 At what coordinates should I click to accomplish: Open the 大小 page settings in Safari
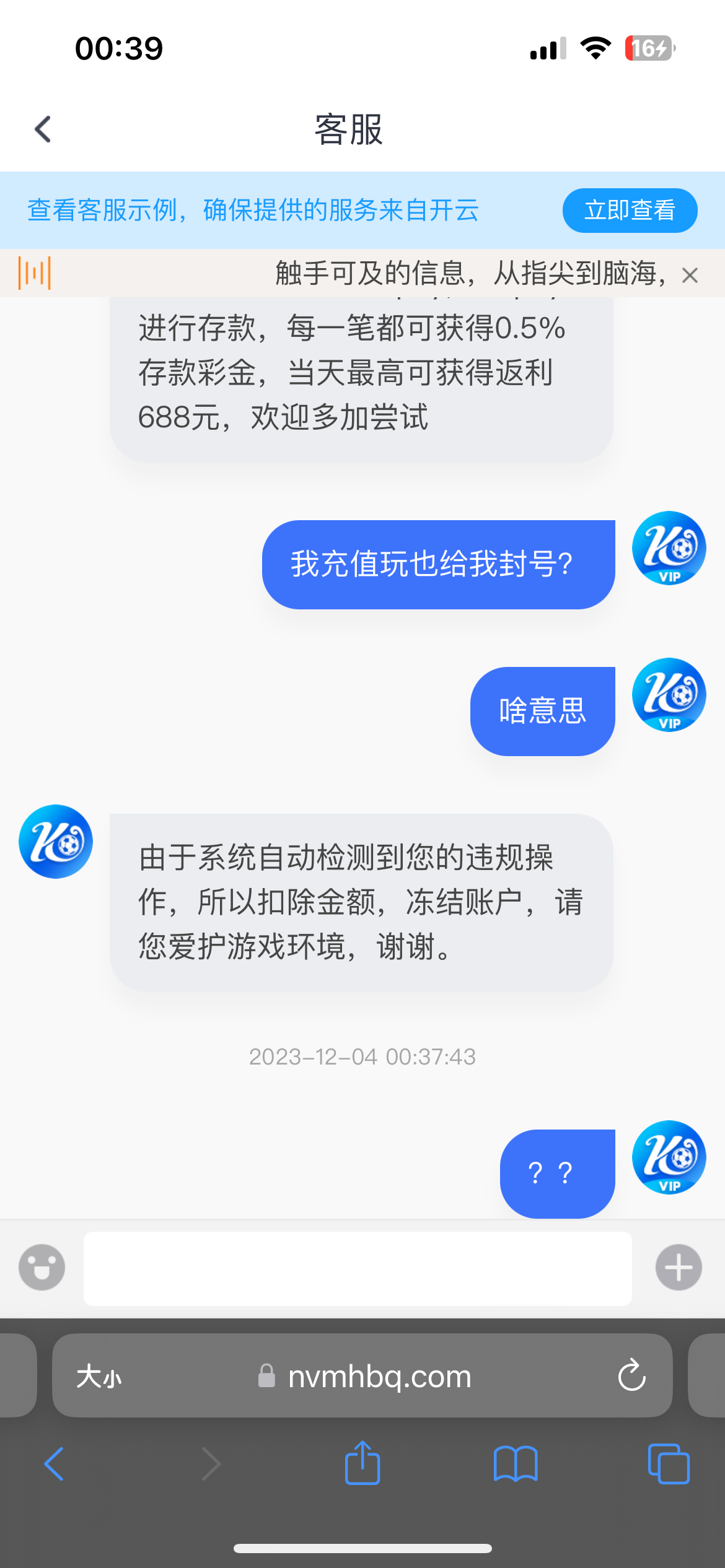tap(99, 1377)
